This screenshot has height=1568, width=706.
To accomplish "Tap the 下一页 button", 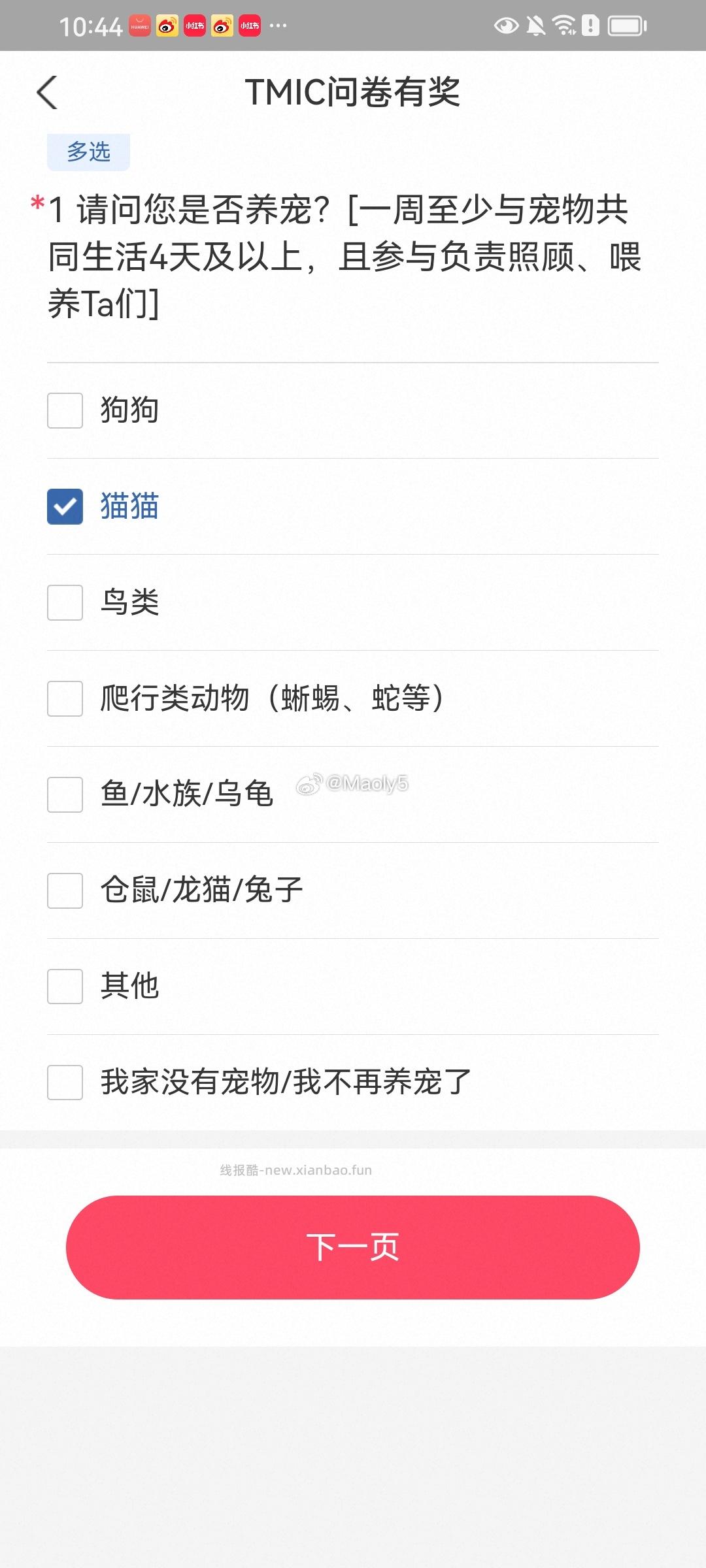I will (353, 1247).
